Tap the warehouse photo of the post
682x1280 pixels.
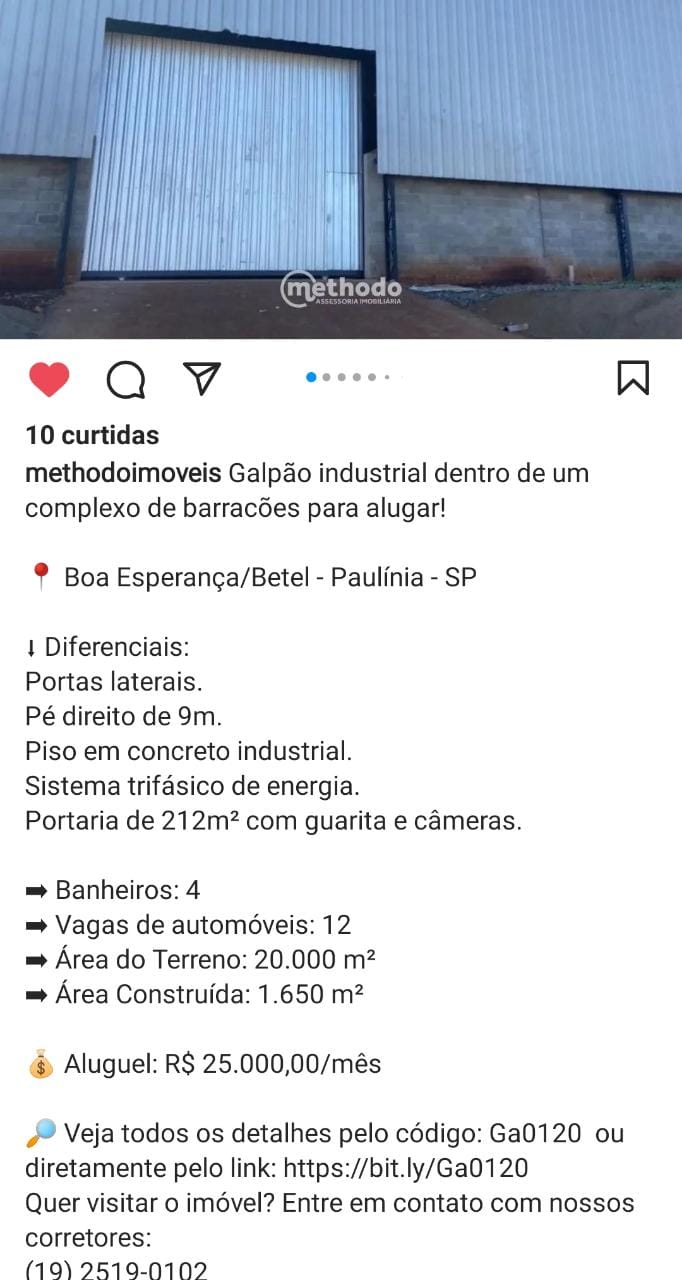(x=340, y=168)
